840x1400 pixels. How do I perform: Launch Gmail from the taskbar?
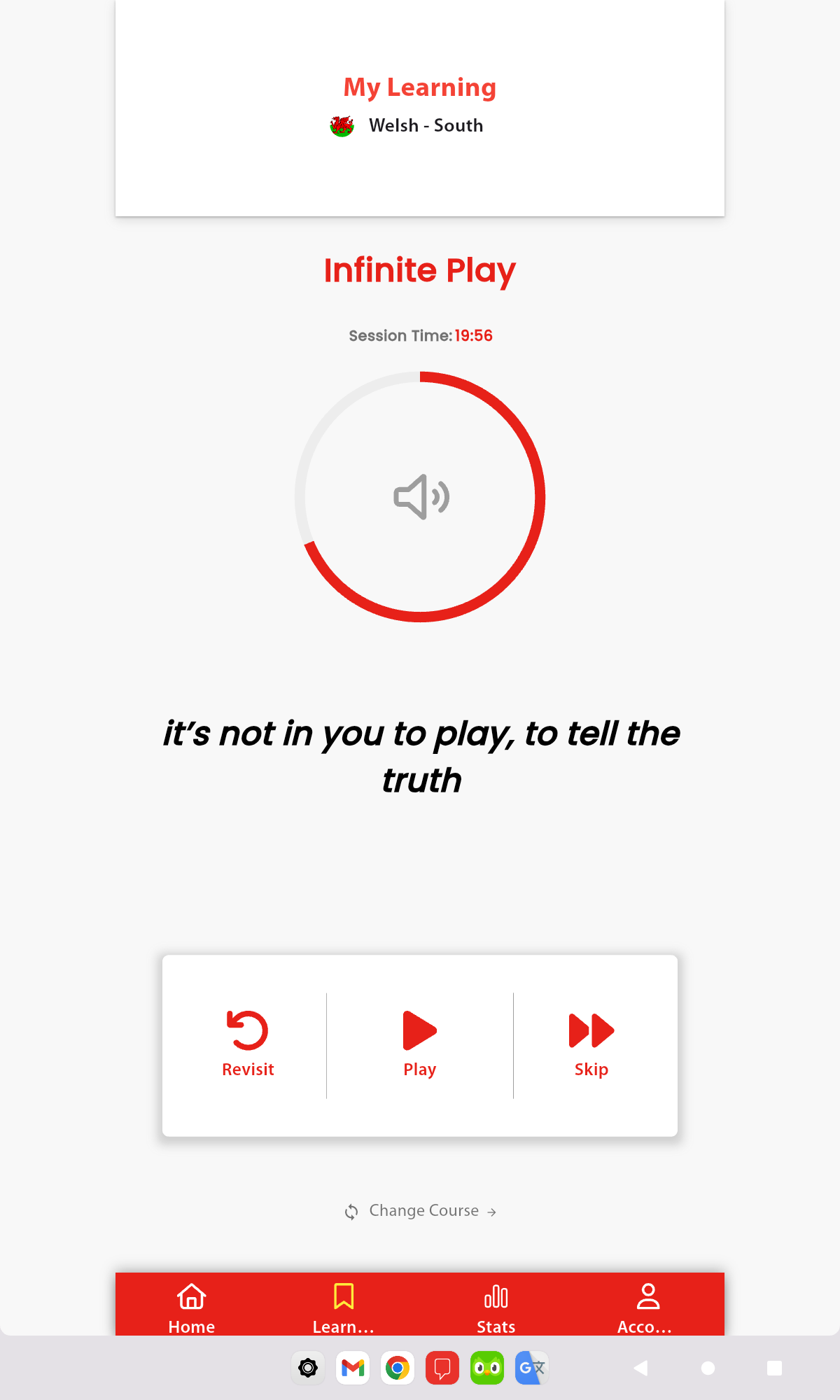[x=353, y=1368]
